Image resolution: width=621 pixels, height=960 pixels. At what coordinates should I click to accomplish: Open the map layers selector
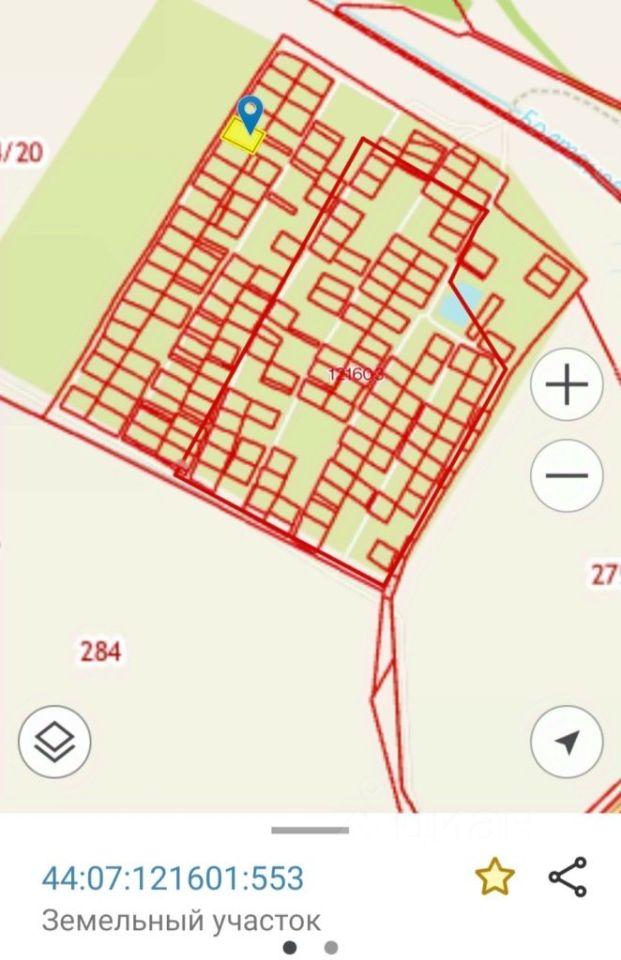[55, 742]
